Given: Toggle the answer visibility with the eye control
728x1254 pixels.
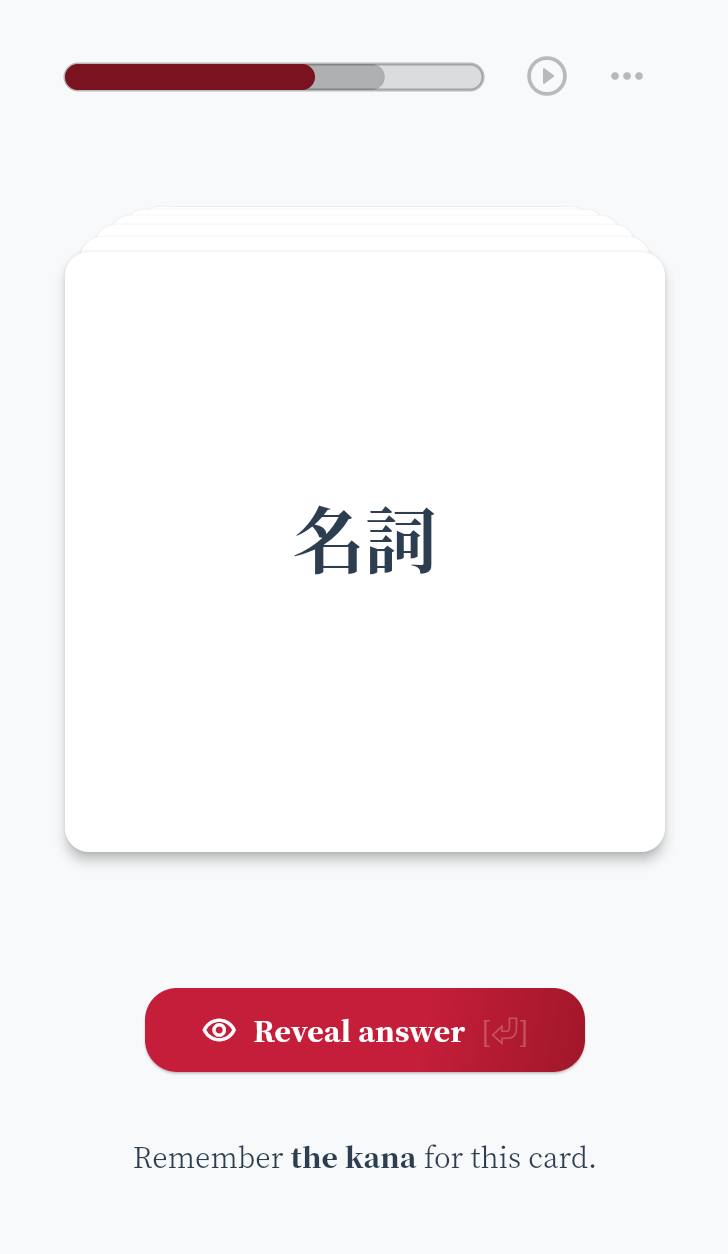Looking at the screenshot, I should 219,1029.
